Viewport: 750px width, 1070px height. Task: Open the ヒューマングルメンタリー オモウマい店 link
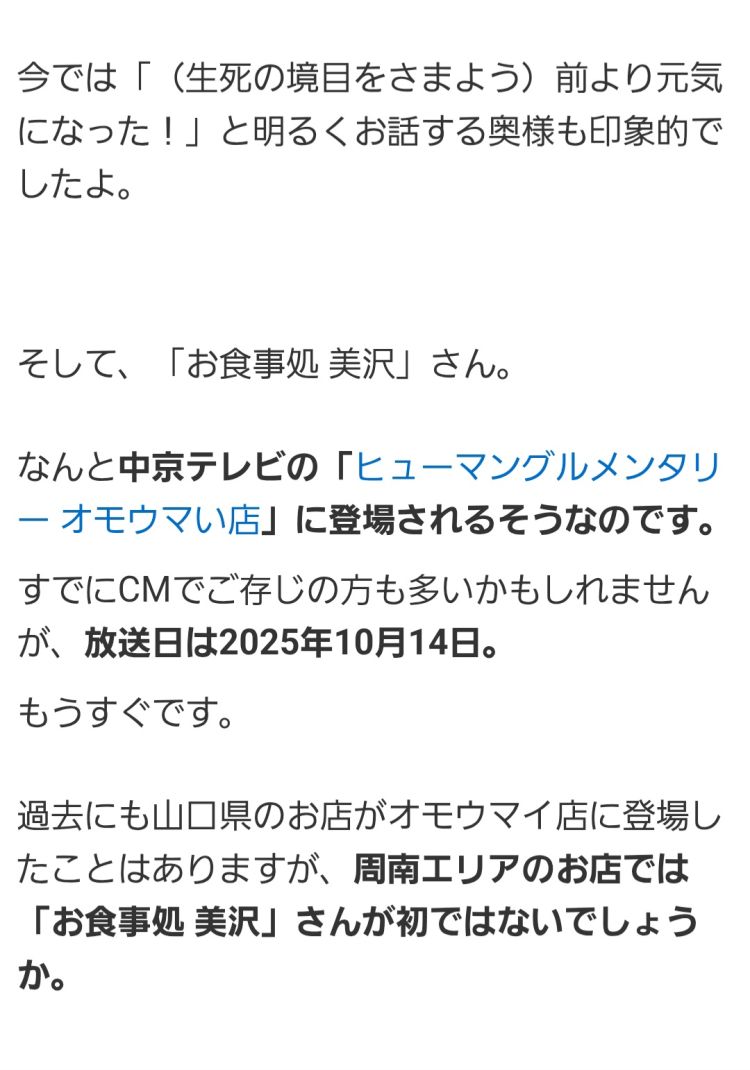[x=537, y=468]
